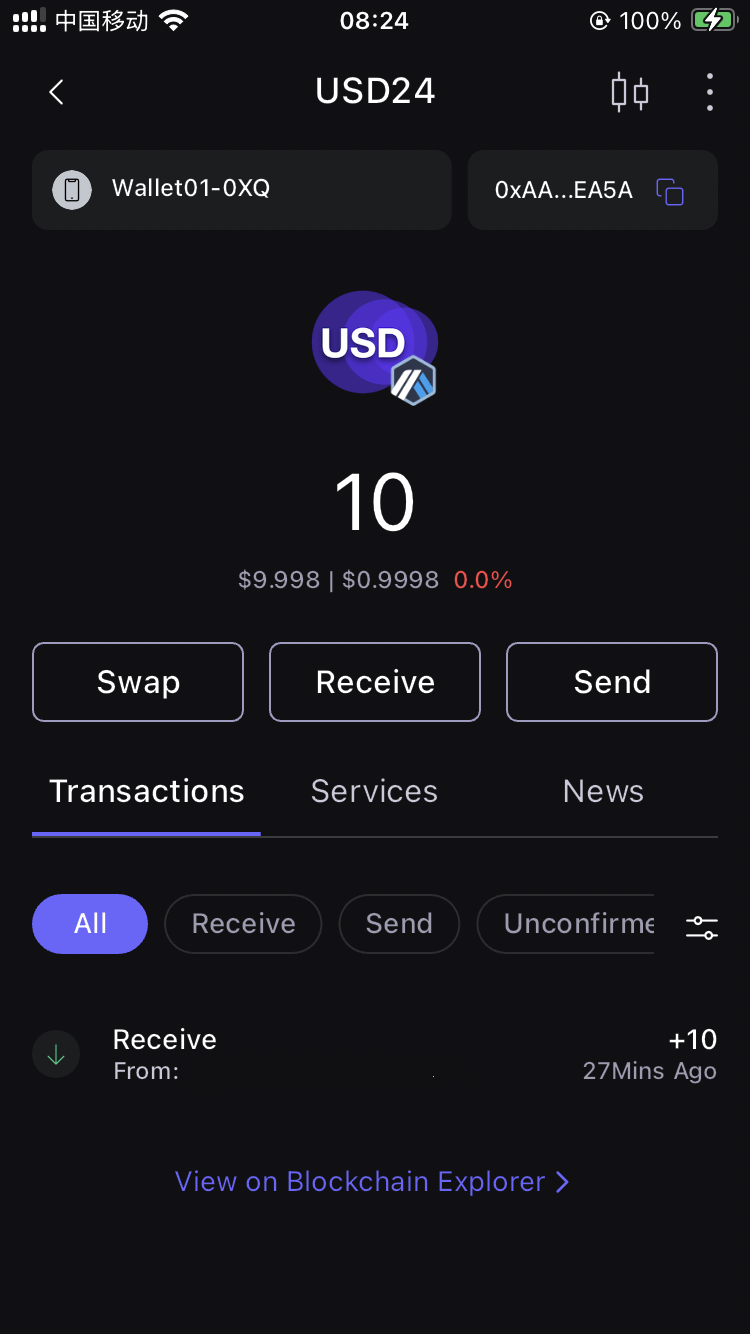This screenshot has height=1334, width=750.
Task: Open the candlestick price chart icon
Action: [629, 92]
